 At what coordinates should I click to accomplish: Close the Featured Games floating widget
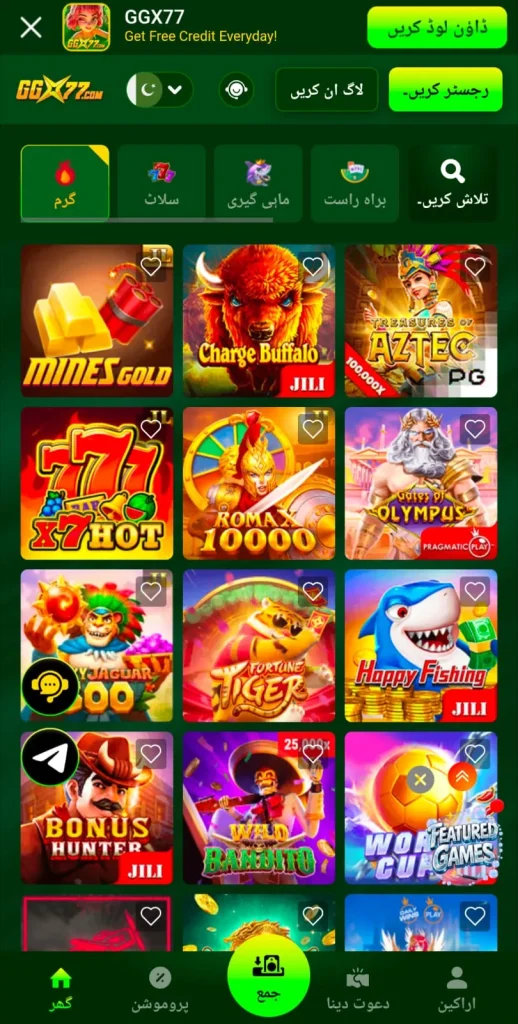click(x=421, y=779)
